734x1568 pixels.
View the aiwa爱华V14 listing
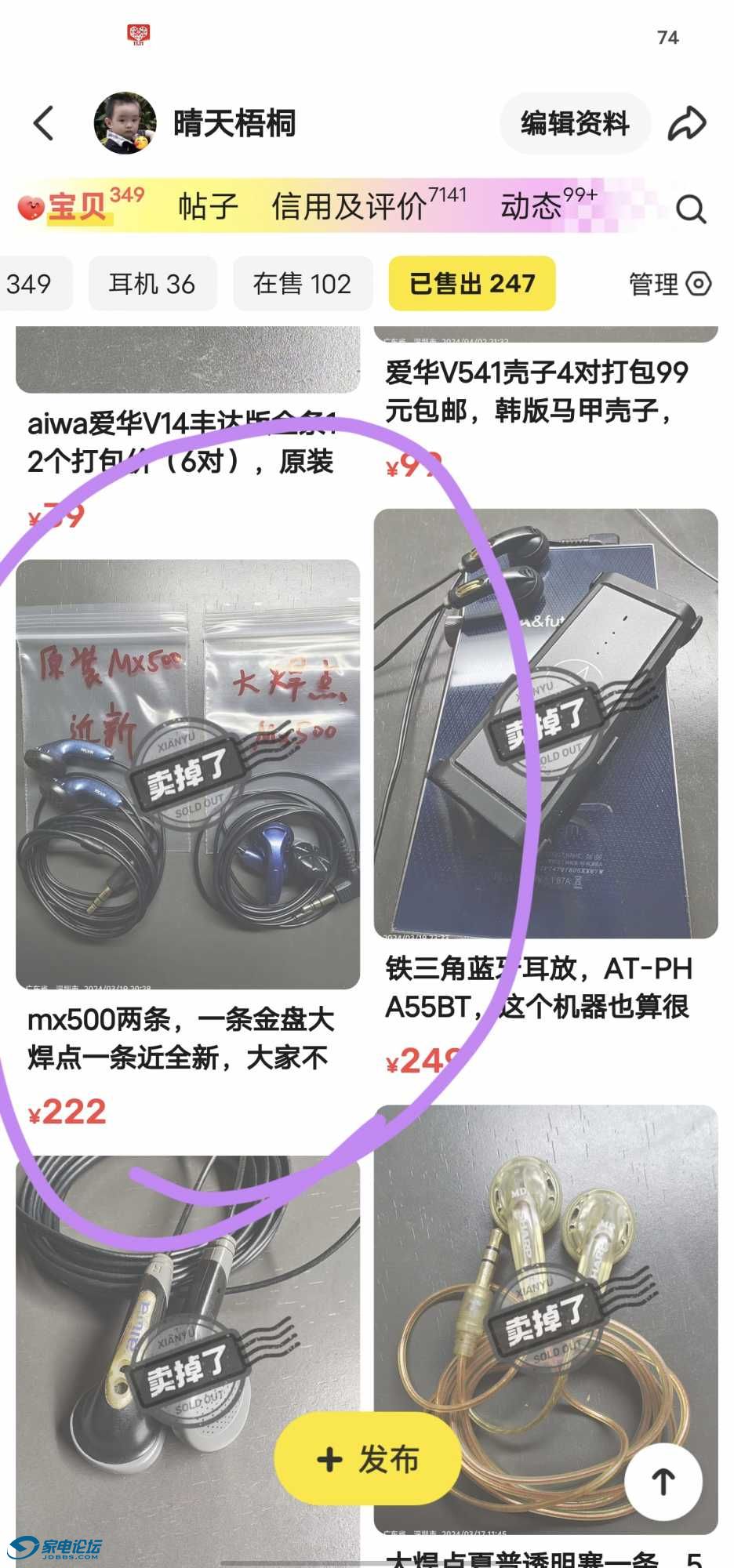click(180, 443)
